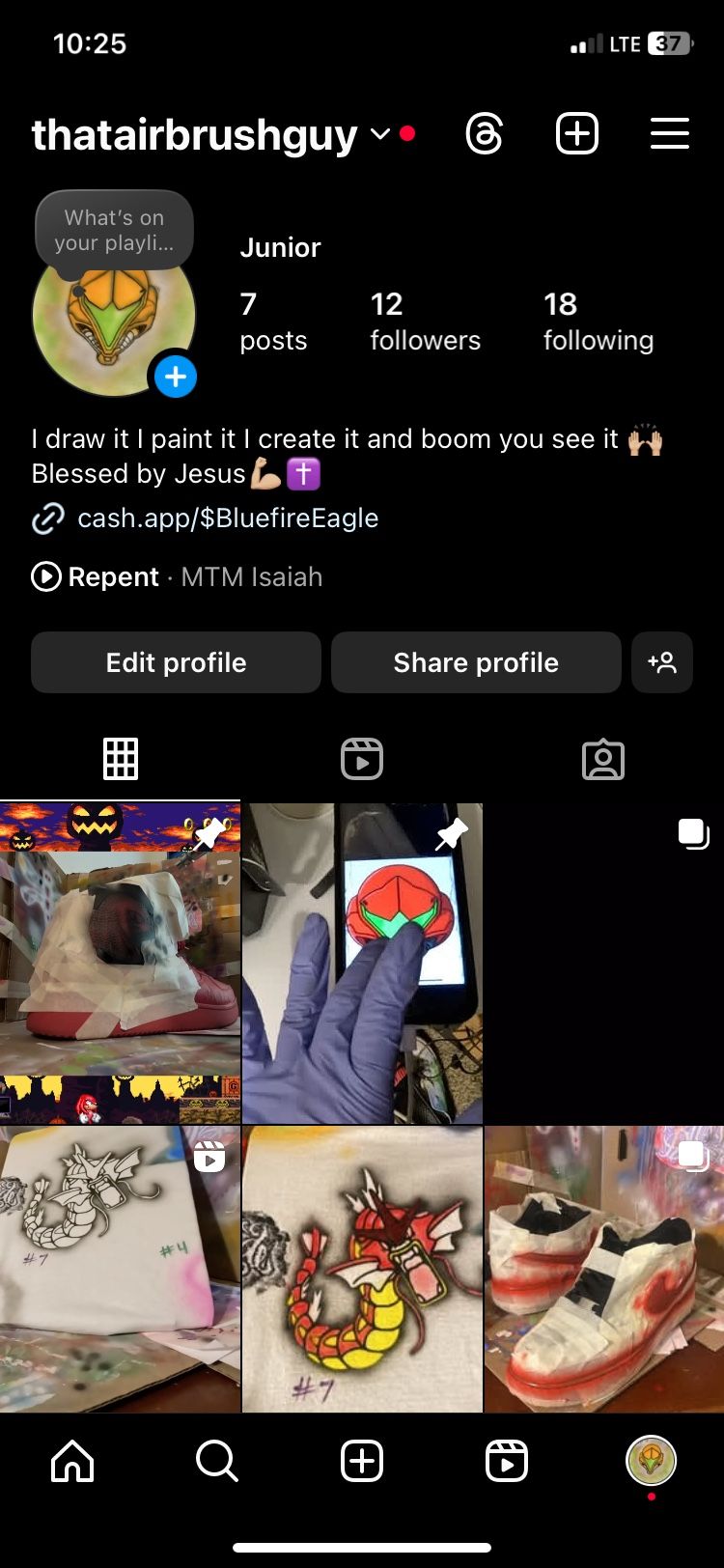Open the cash.app/$BluefireEagle link
The height and width of the screenshot is (1568, 724).
(227, 518)
